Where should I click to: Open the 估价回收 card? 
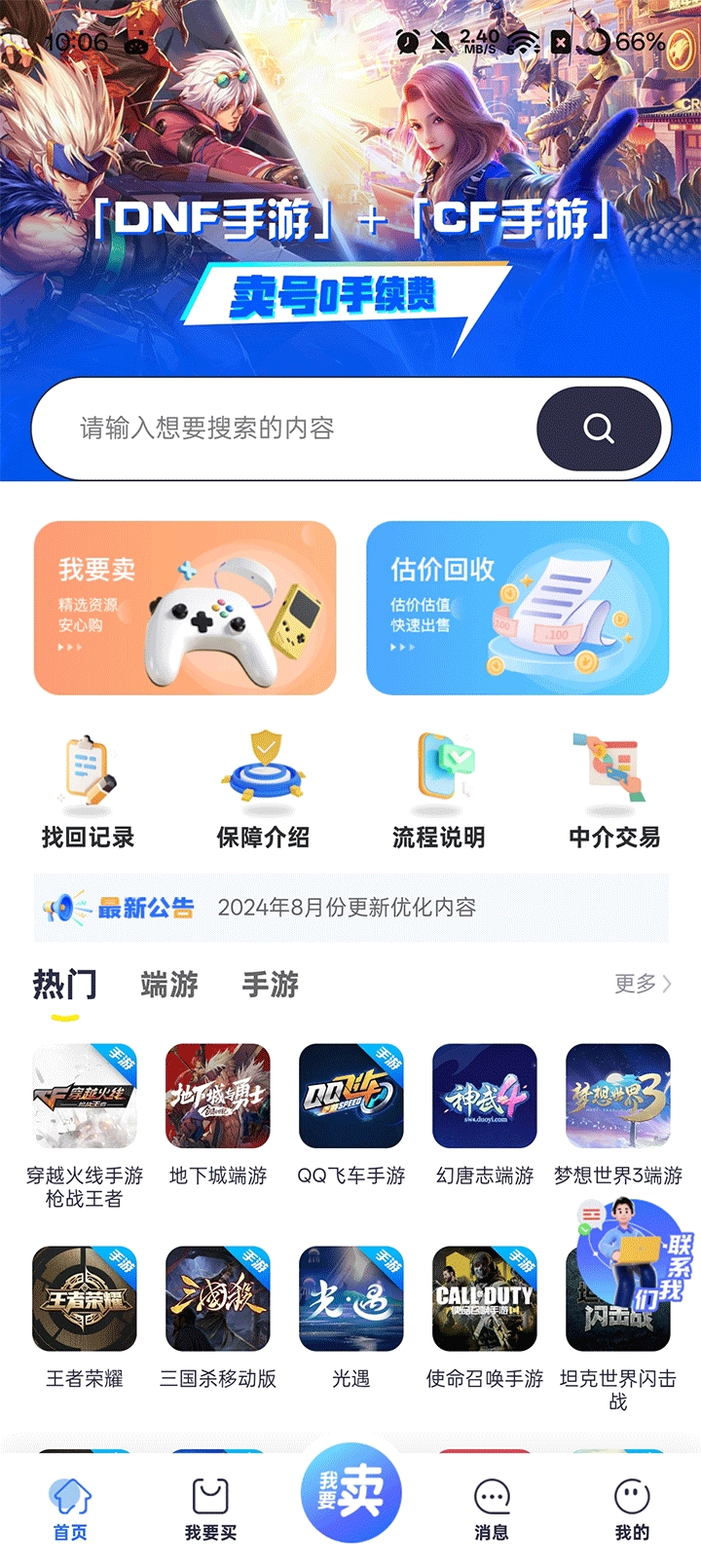[517, 608]
